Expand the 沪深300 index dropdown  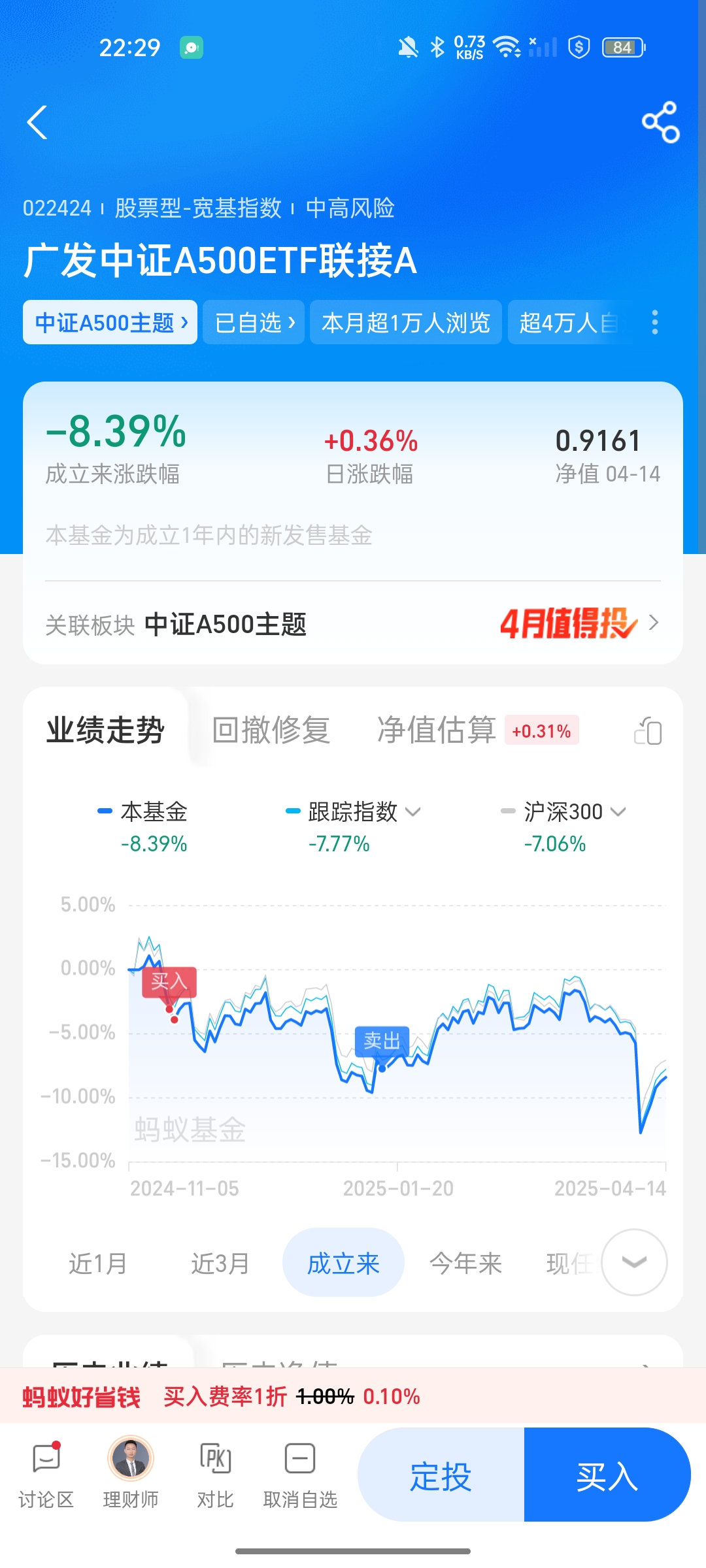point(618,812)
